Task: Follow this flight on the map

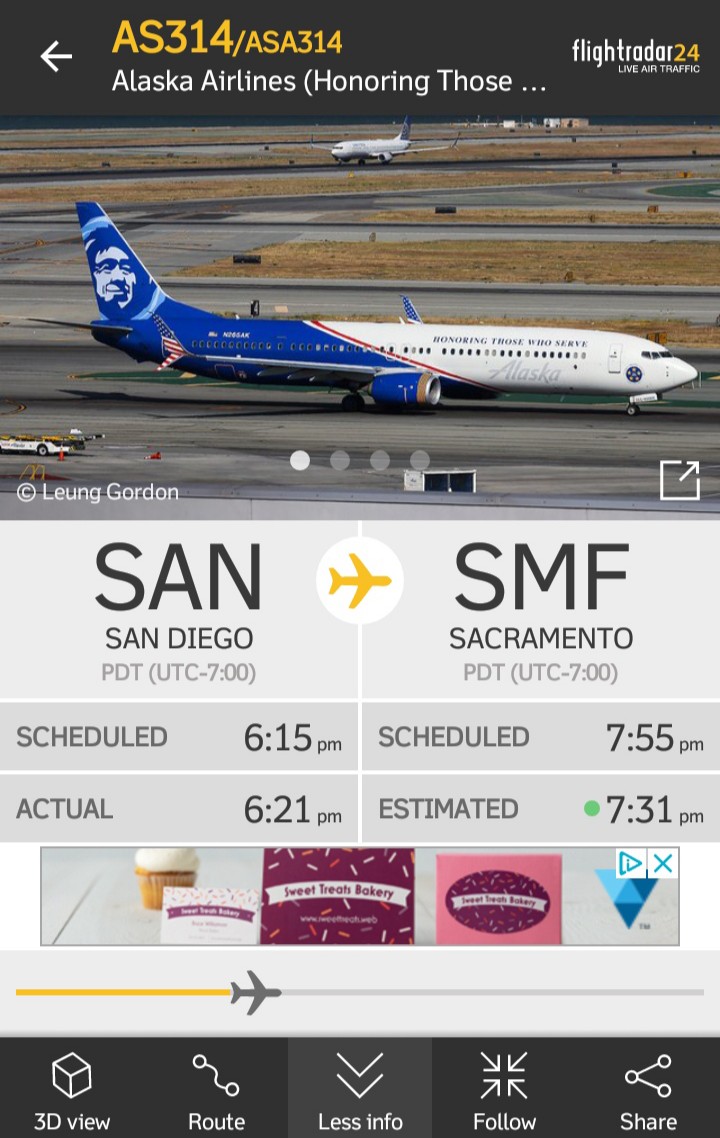Action: (x=504, y=1090)
